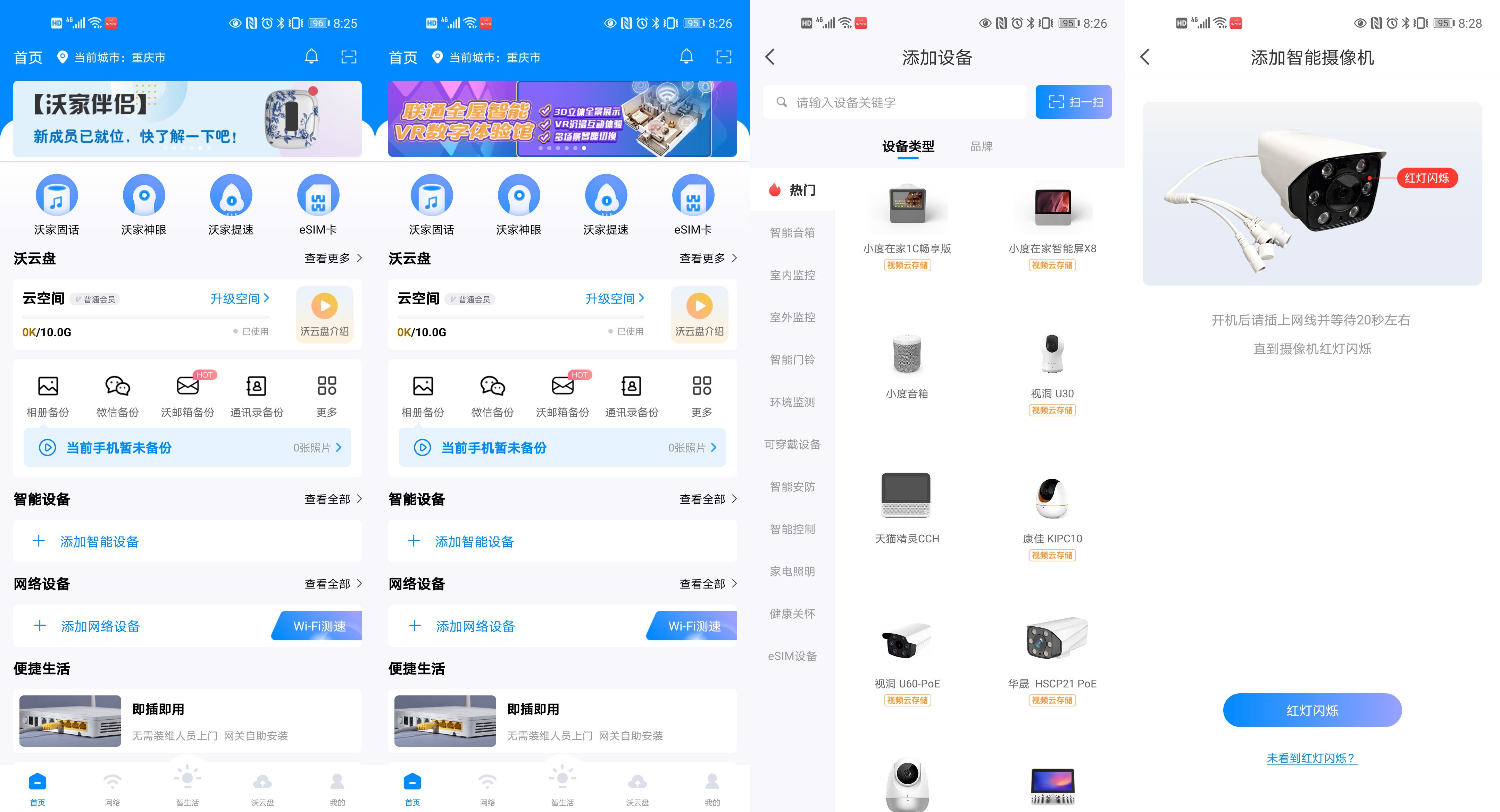Select the 室外监控 category
The height and width of the screenshot is (812, 1500).
click(792, 317)
